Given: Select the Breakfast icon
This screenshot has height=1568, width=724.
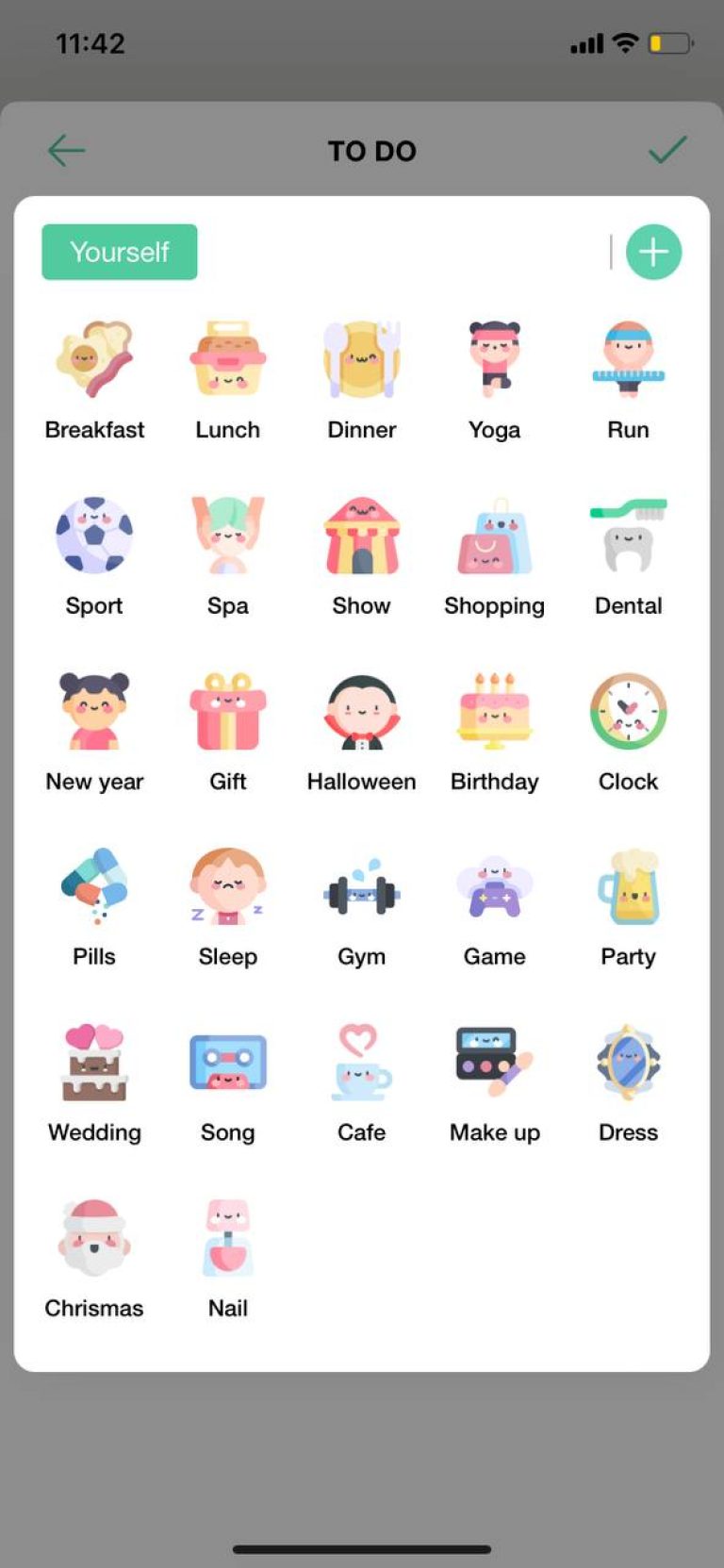Looking at the screenshot, I should 94,358.
